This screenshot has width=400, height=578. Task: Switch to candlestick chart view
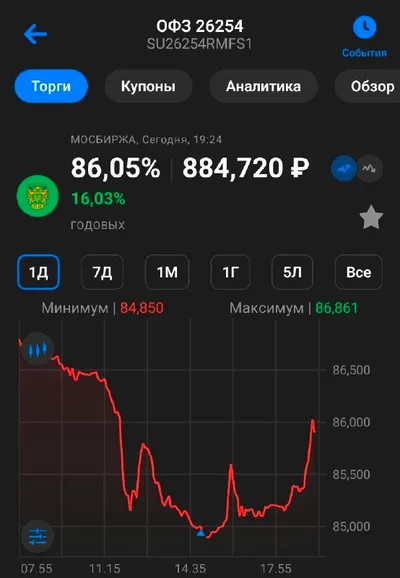(x=38, y=349)
